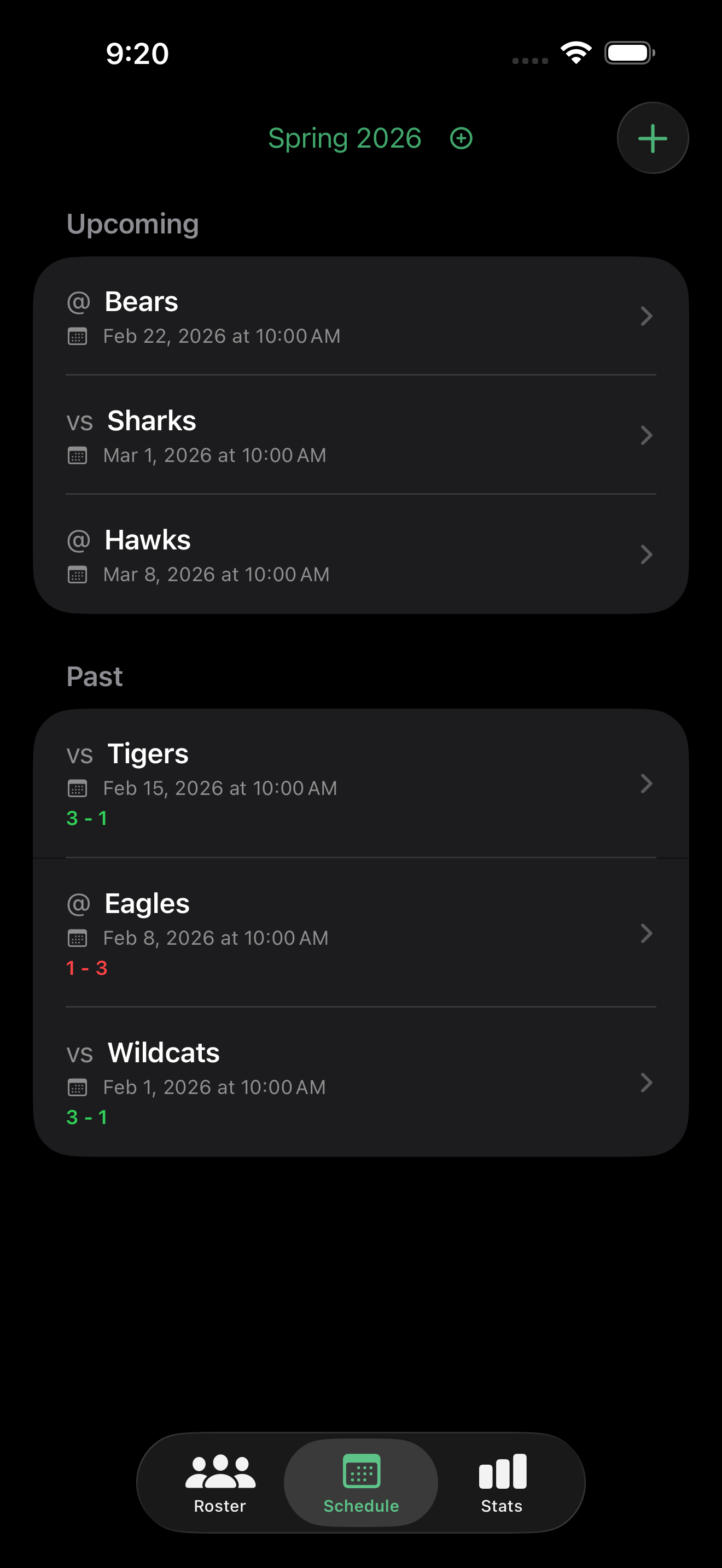This screenshot has height=1568, width=722.
Task: Click the green 3 - 1 Tigers score
Action: pos(86,818)
